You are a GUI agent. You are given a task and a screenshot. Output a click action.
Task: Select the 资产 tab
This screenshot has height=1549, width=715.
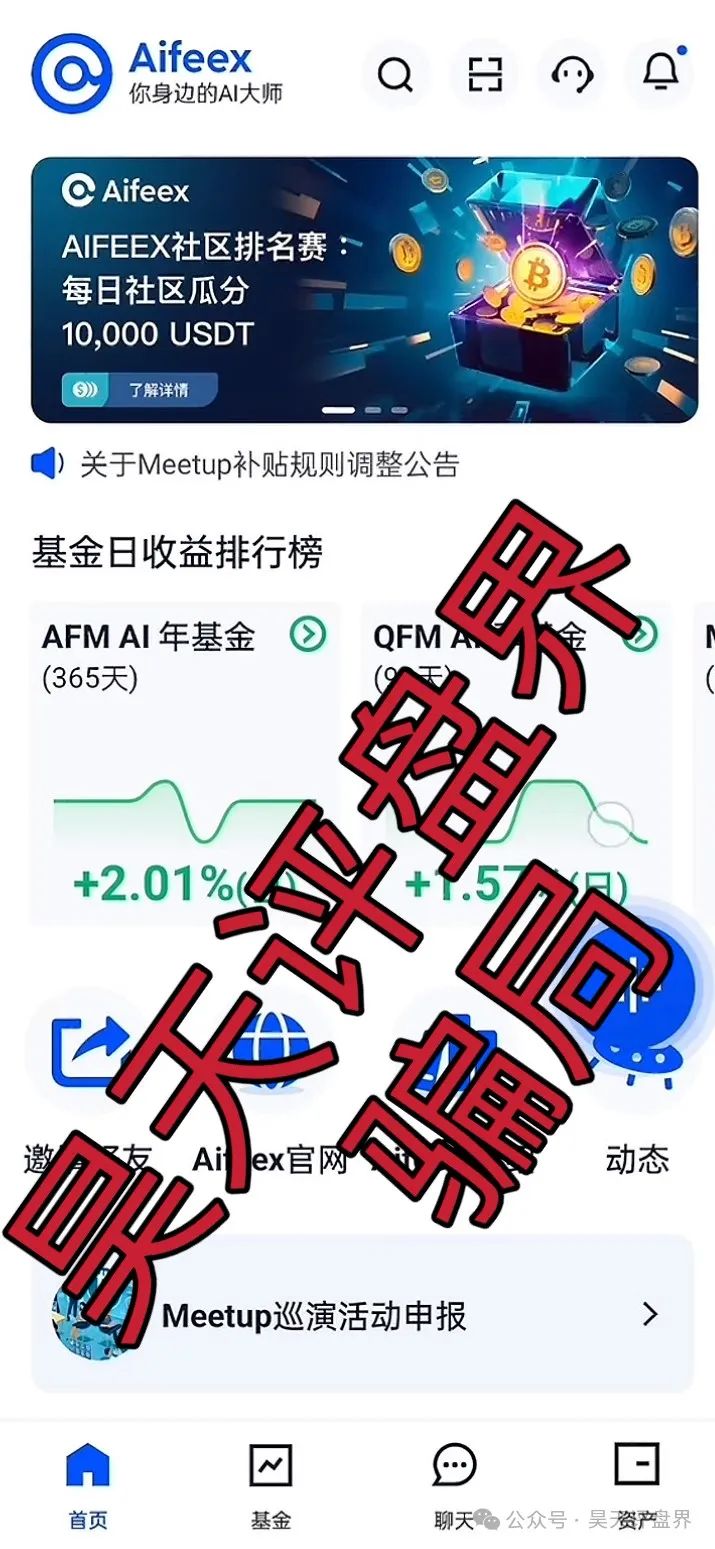(x=637, y=1485)
